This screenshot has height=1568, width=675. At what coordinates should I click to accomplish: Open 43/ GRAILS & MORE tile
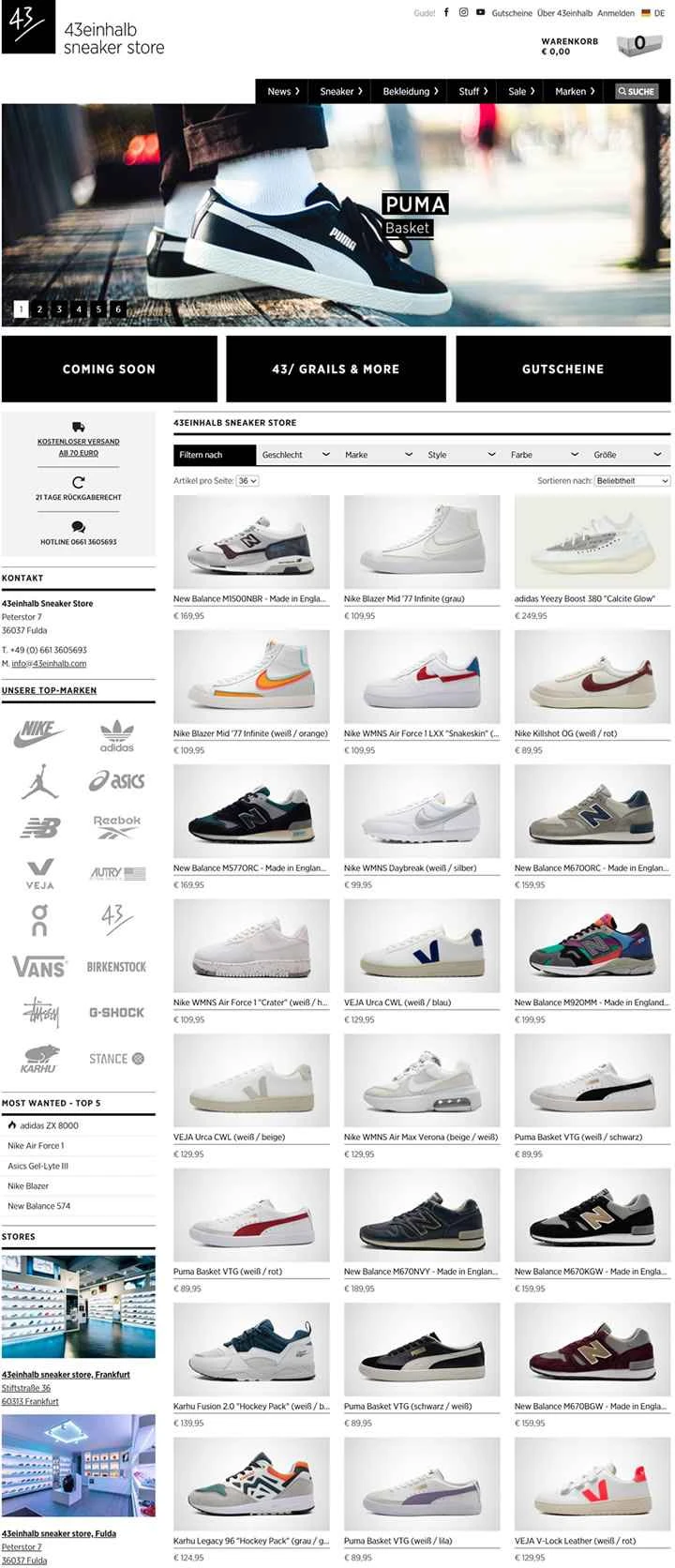click(336, 369)
